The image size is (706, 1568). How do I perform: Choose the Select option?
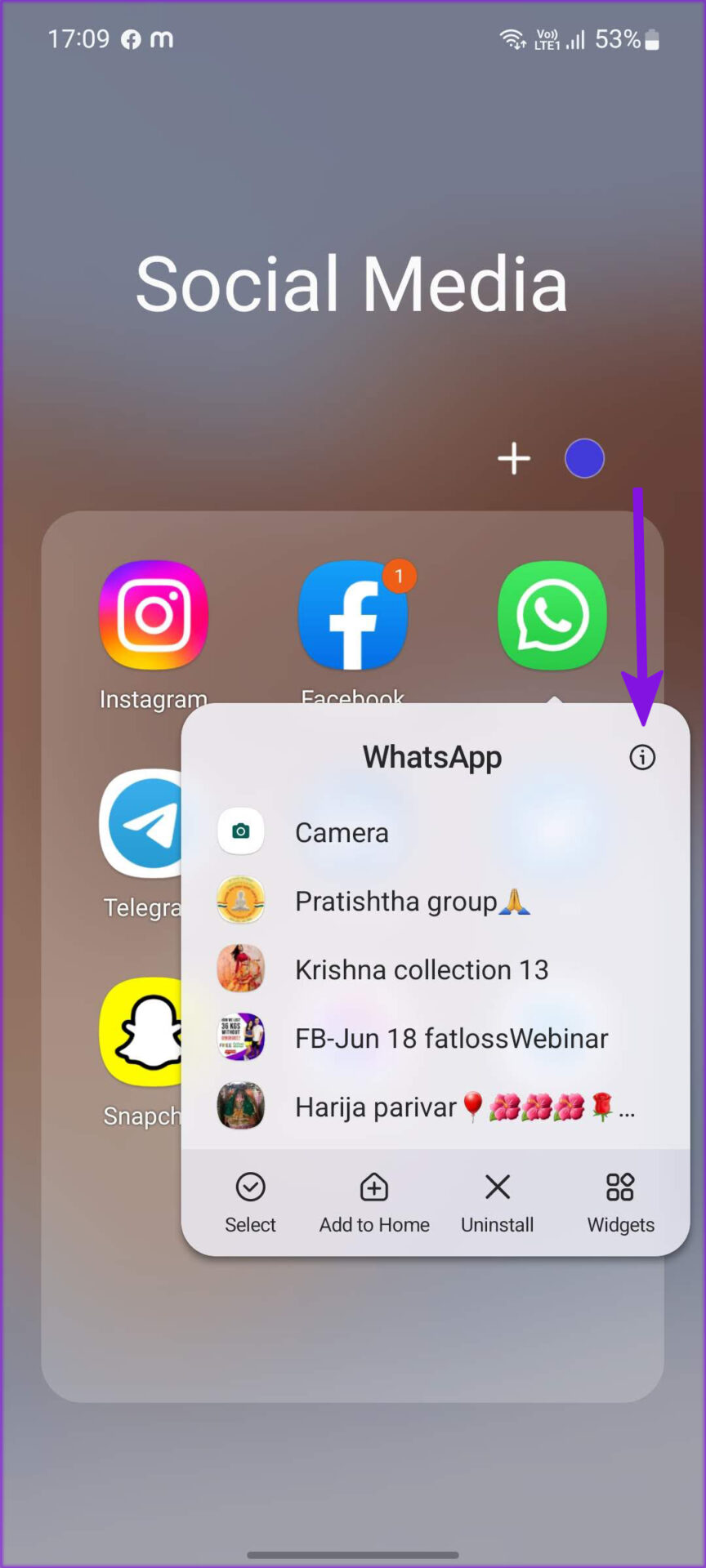coord(251,1204)
